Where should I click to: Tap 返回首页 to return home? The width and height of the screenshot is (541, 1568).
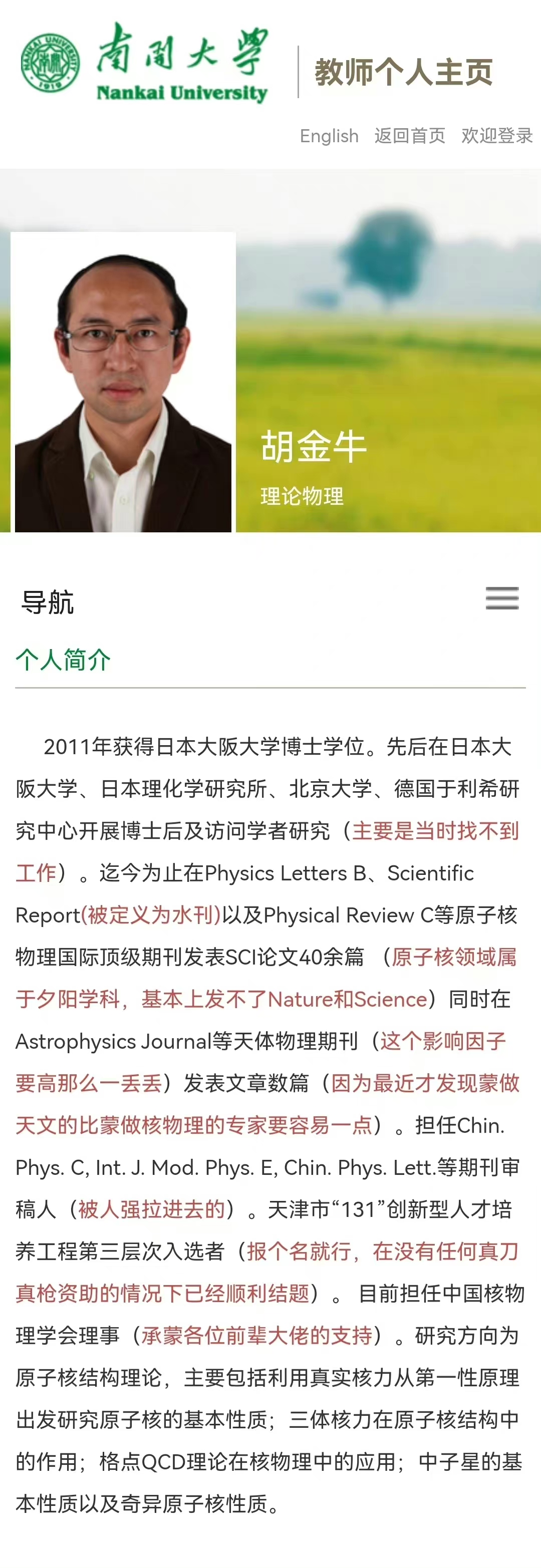pyautogui.click(x=410, y=136)
